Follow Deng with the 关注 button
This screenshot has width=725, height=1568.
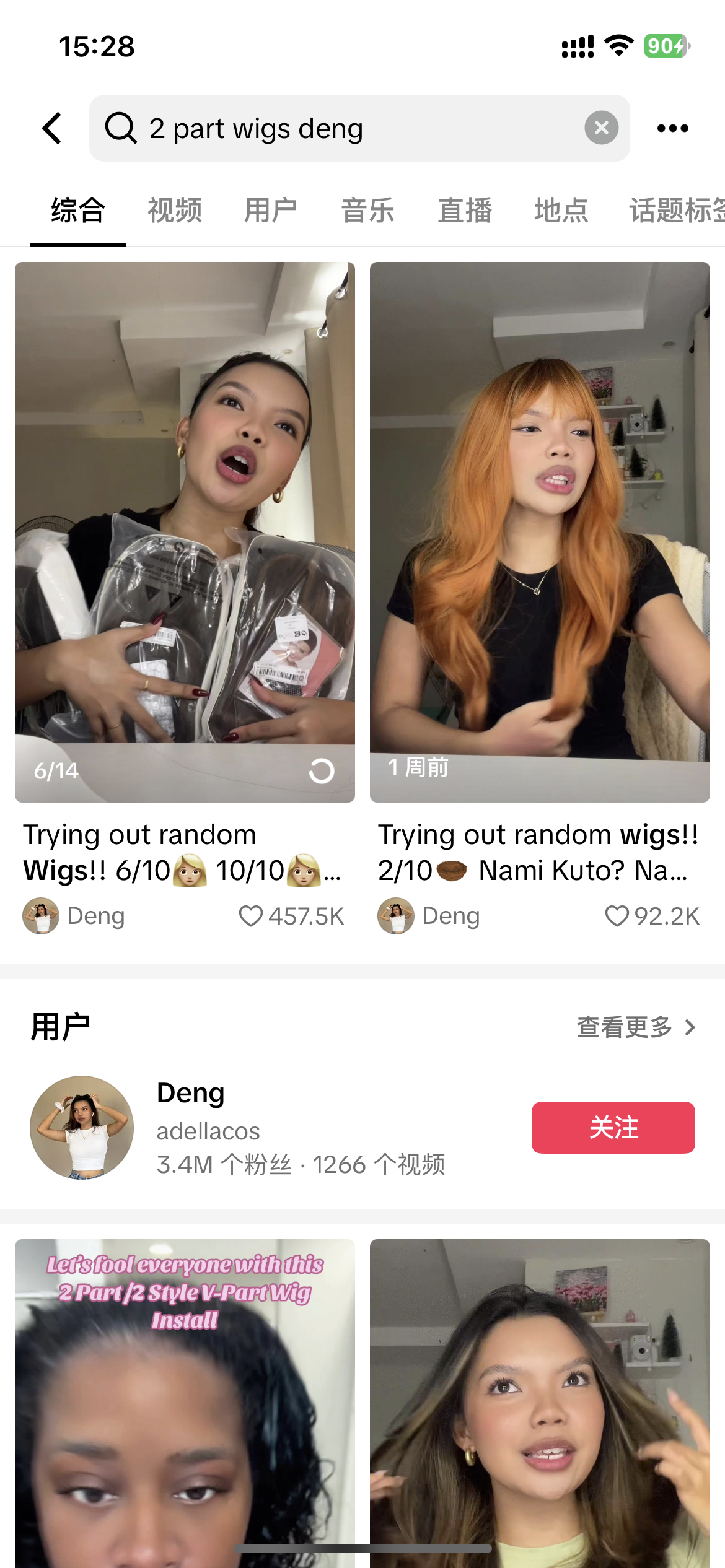click(613, 1128)
